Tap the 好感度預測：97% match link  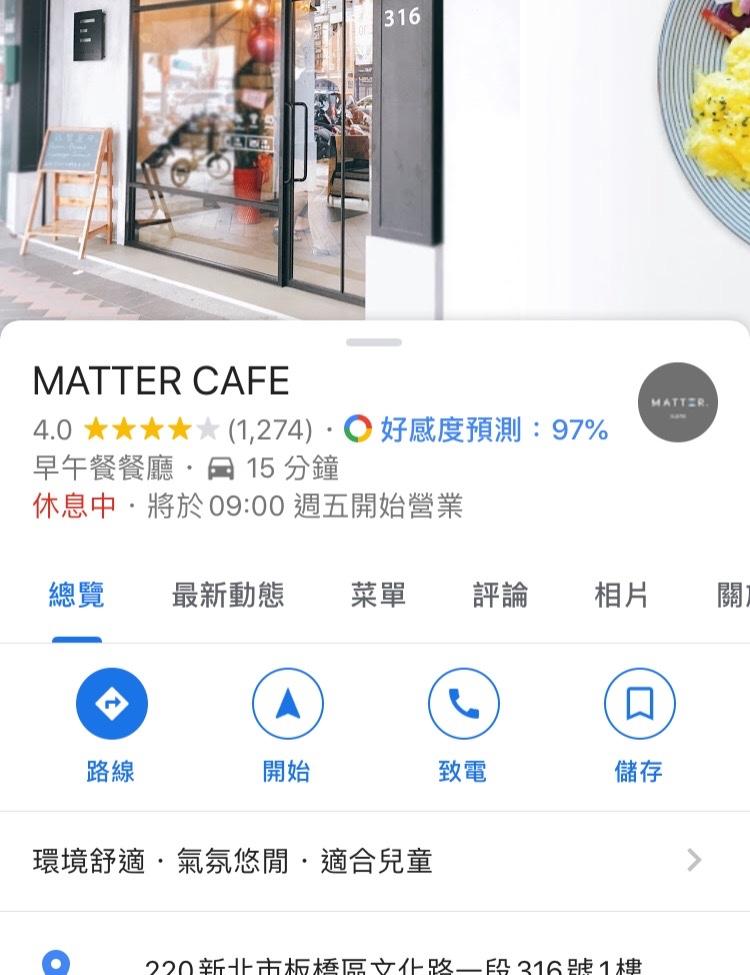[x=476, y=430]
